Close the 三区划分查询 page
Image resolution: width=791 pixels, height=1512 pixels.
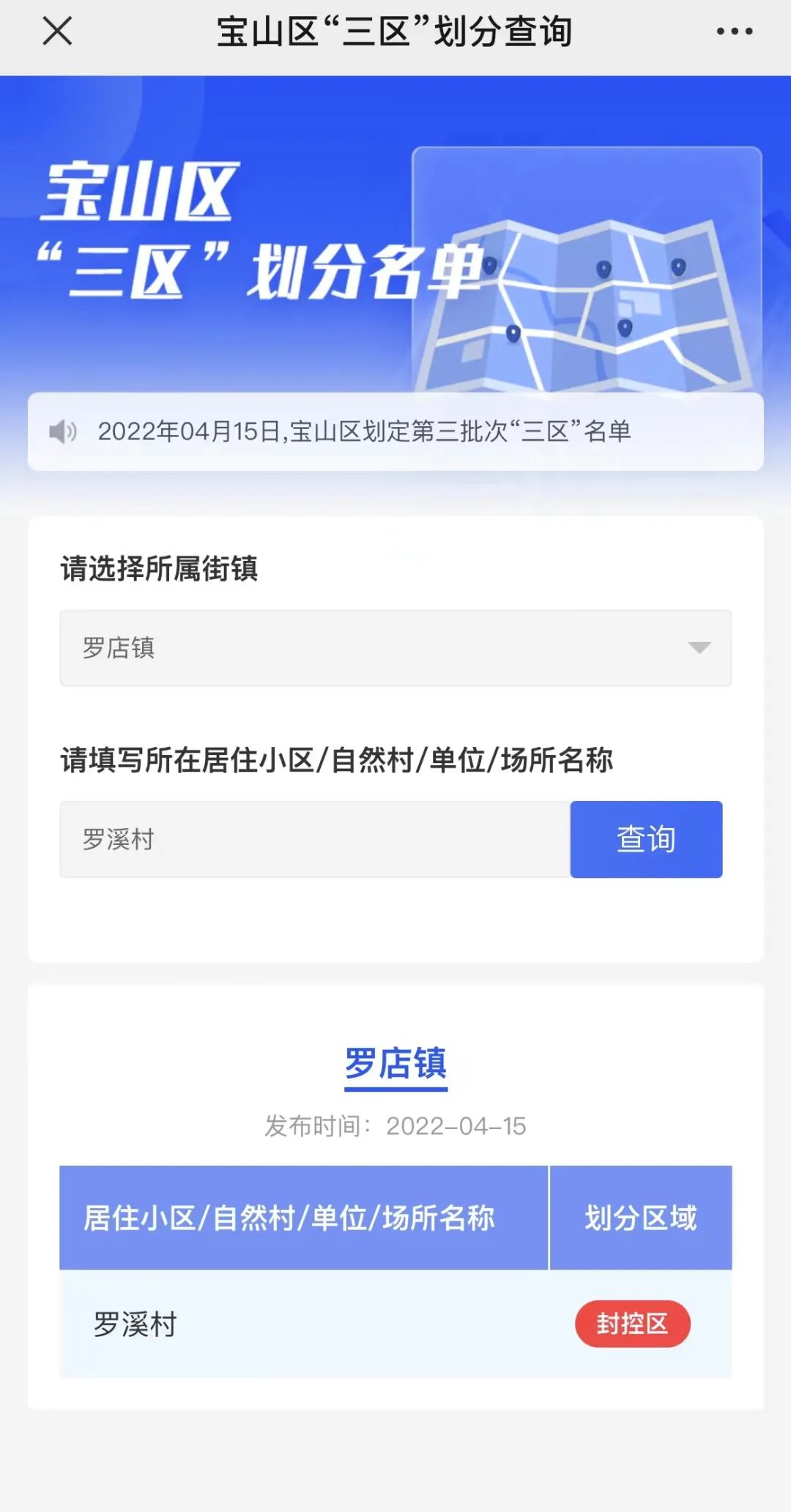pyautogui.click(x=57, y=31)
